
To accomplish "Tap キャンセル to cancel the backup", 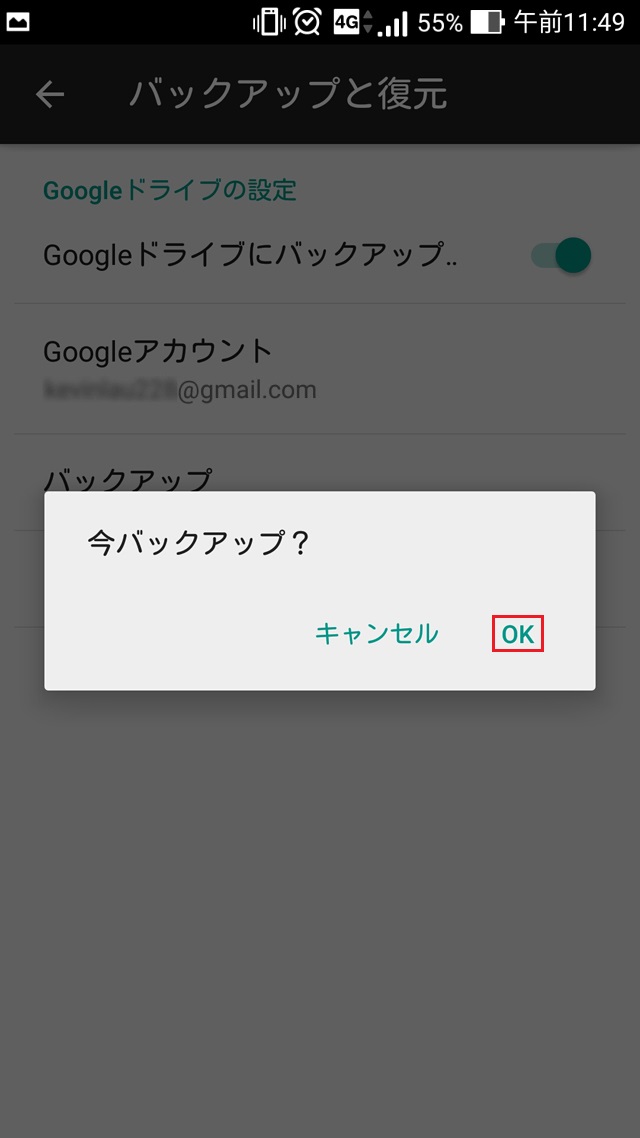I will [376, 634].
